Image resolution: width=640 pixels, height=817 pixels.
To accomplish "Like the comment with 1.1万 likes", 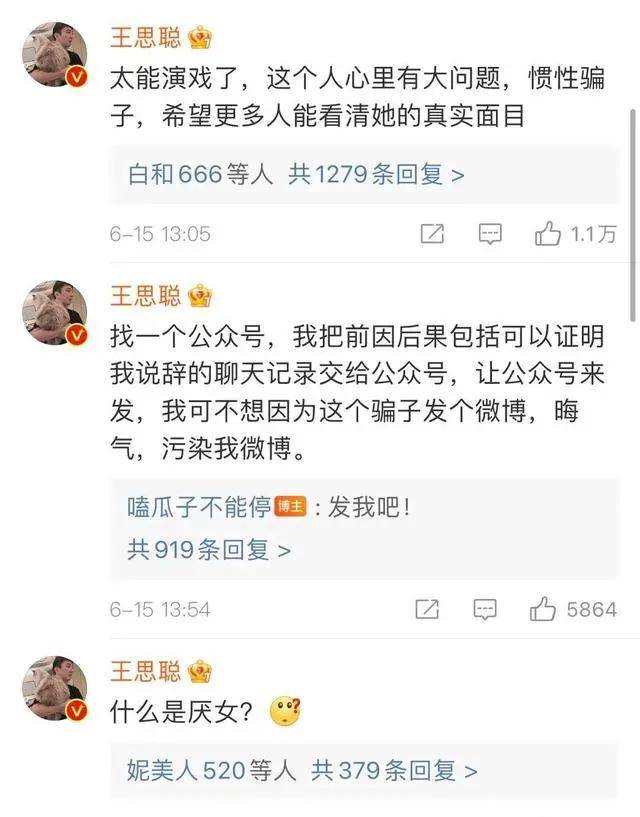I will click(x=548, y=234).
